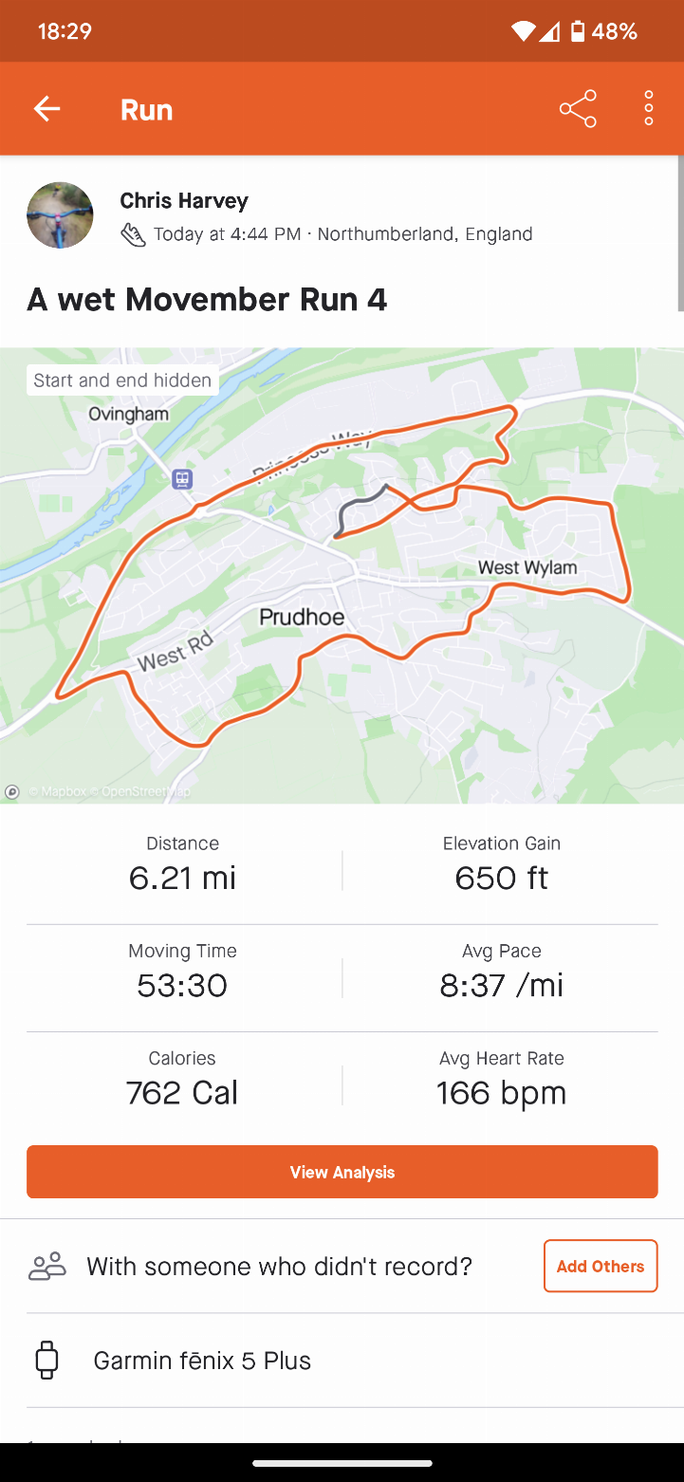The width and height of the screenshot is (684, 1482).
Task: Tap the View Analysis button
Action: tap(342, 1172)
